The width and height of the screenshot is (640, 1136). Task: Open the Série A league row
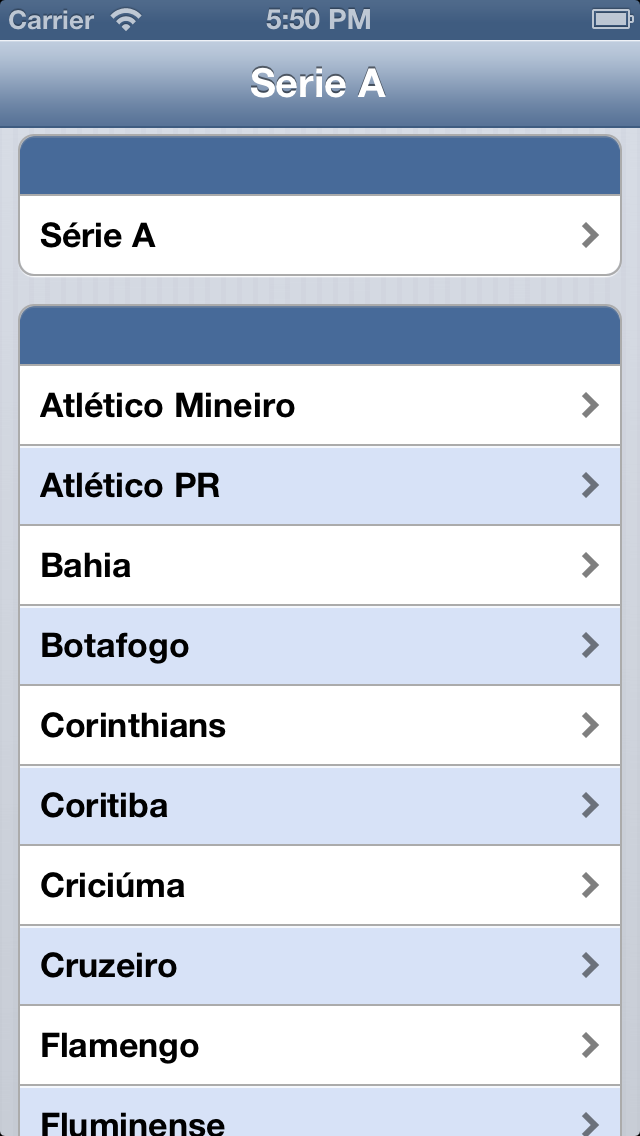(x=320, y=236)
